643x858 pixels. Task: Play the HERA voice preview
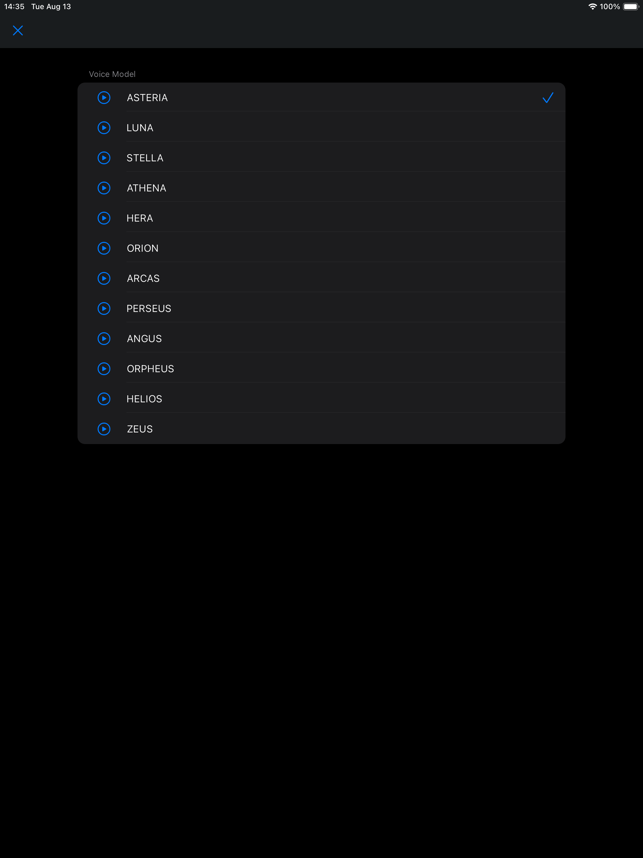(104, 218)
